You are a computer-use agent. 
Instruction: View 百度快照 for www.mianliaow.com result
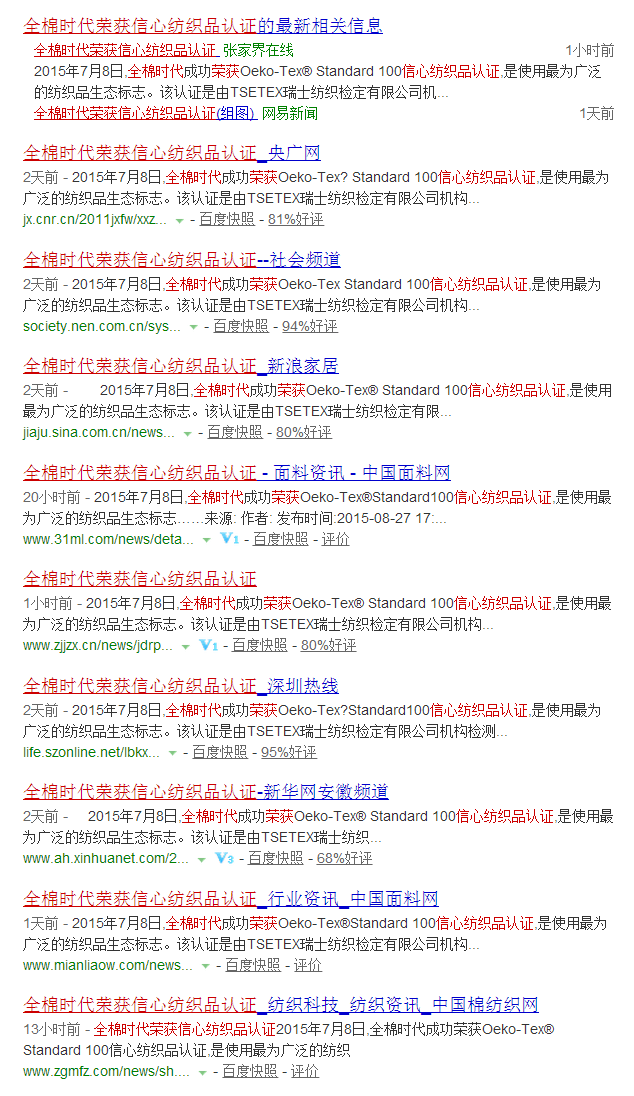click(253, 965)
